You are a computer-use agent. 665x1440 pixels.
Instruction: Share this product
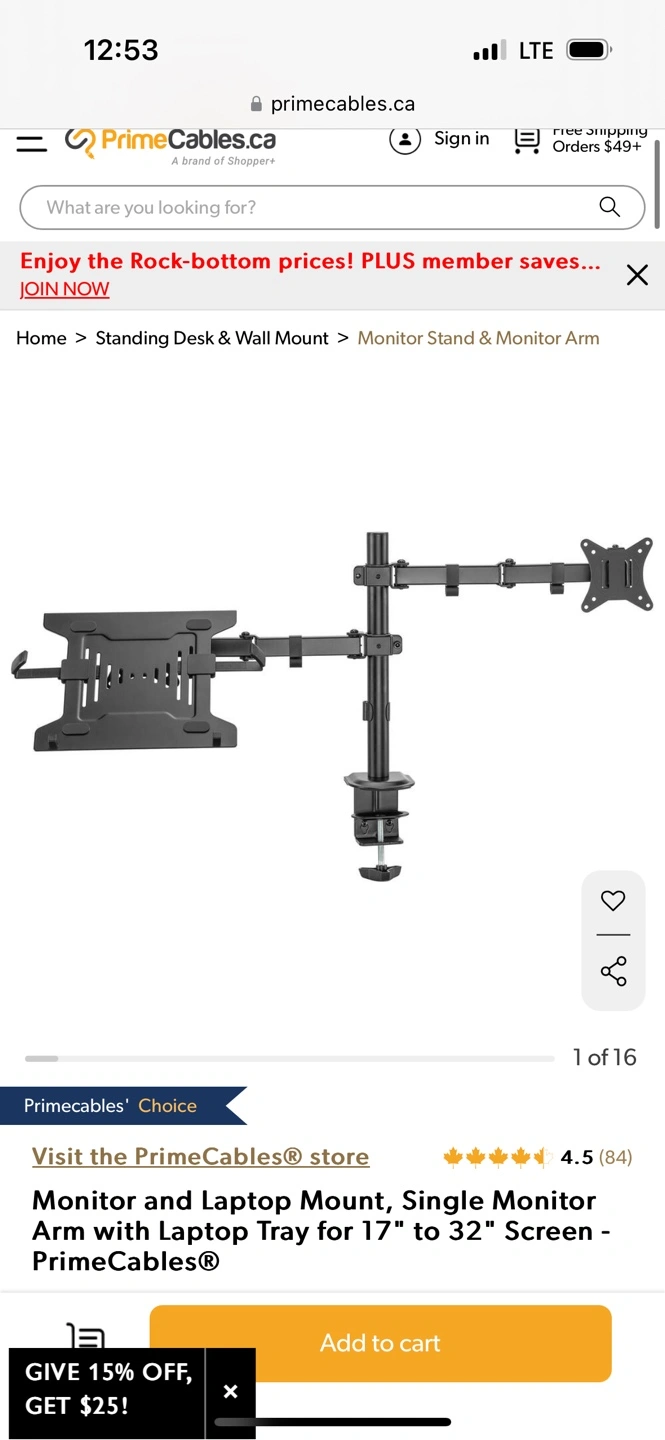click(x=613, y=971)
